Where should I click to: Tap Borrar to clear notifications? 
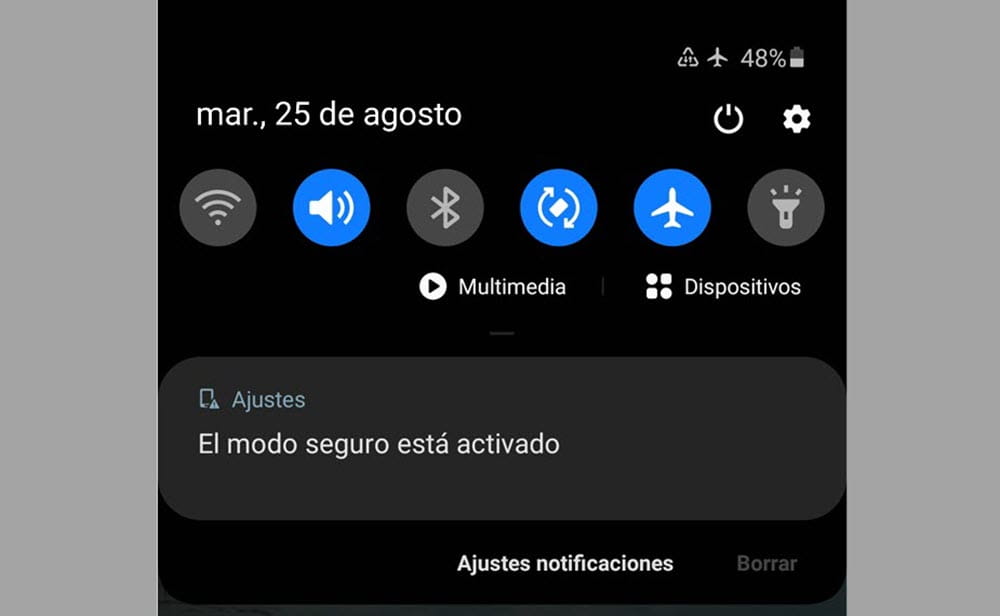767,564
